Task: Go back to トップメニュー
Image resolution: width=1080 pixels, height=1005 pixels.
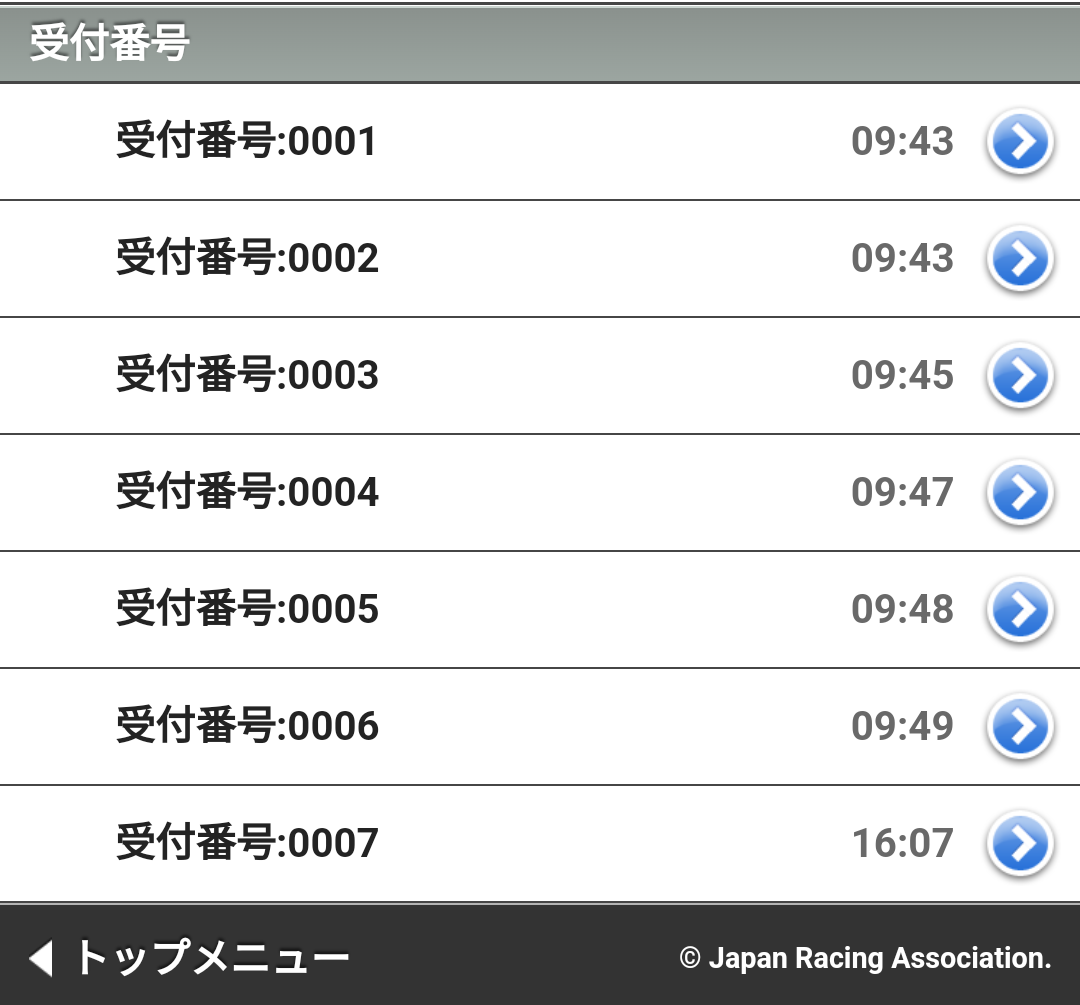Action: 190,958
